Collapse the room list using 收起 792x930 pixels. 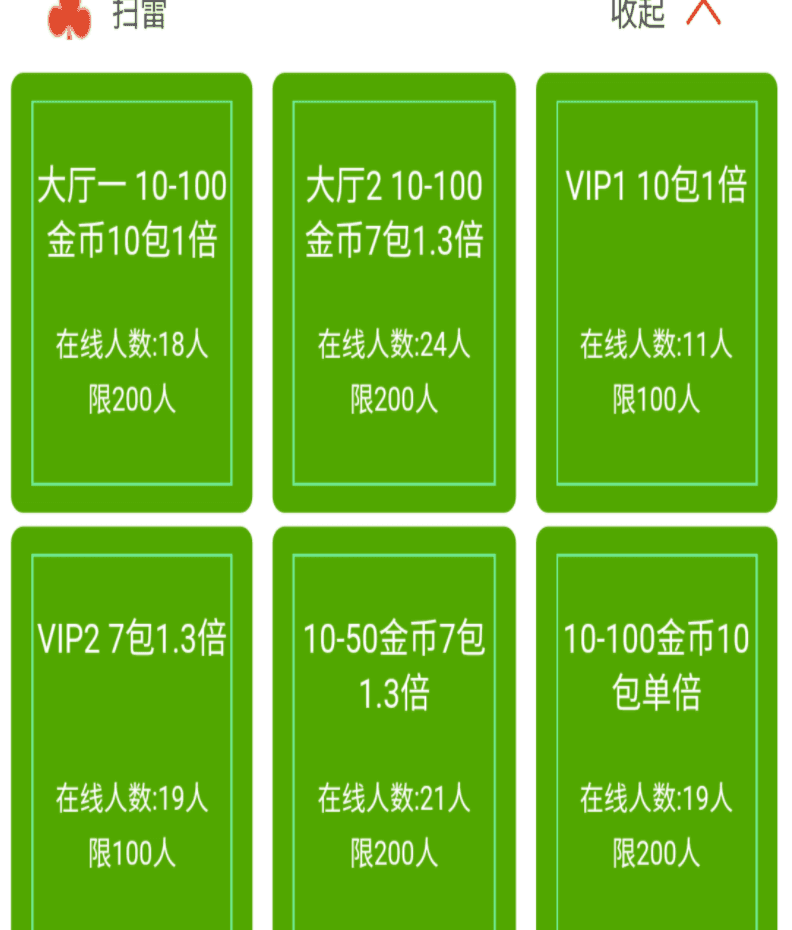pos(639,13)
